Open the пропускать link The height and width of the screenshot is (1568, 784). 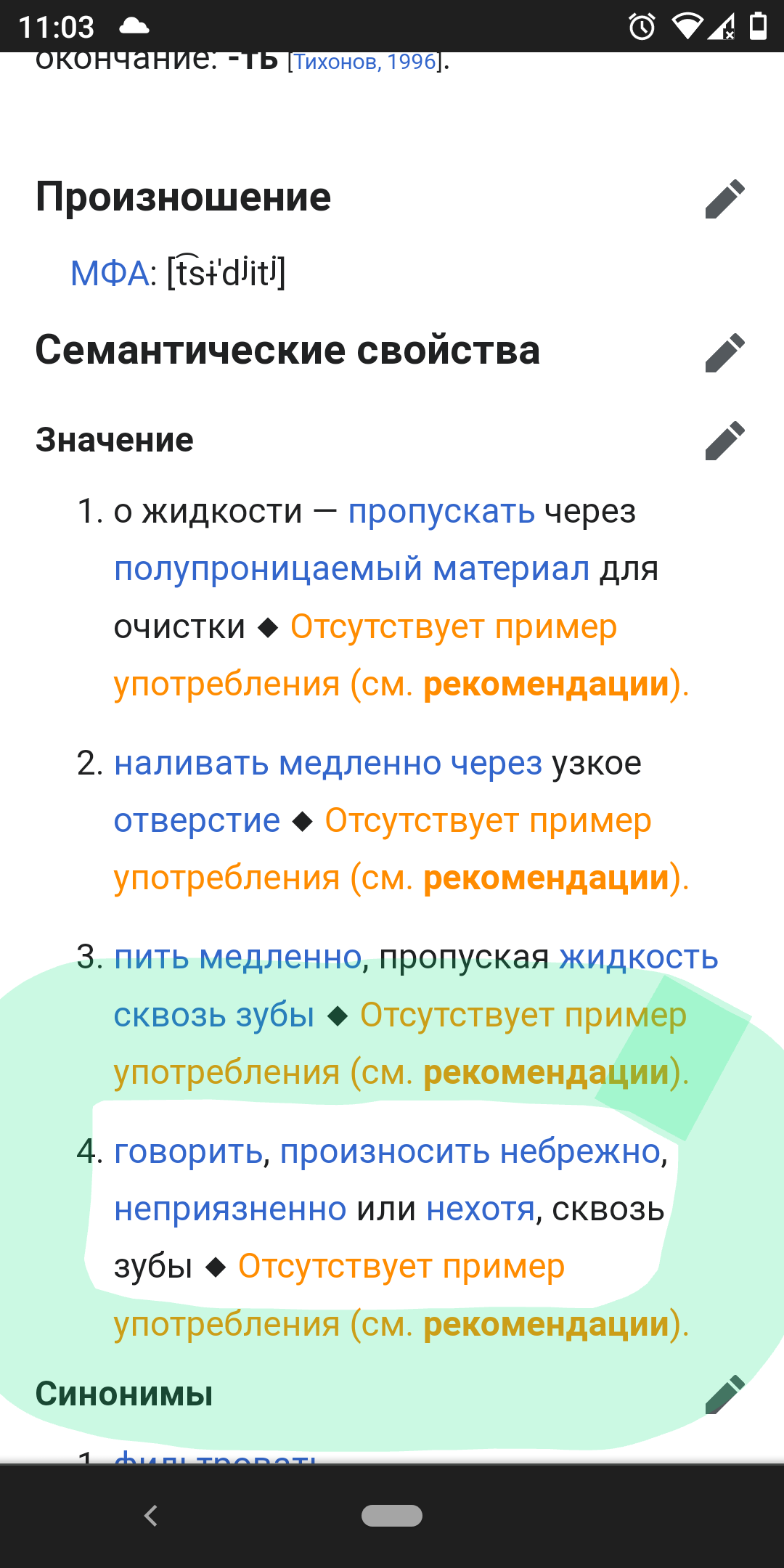pos(441,512)
